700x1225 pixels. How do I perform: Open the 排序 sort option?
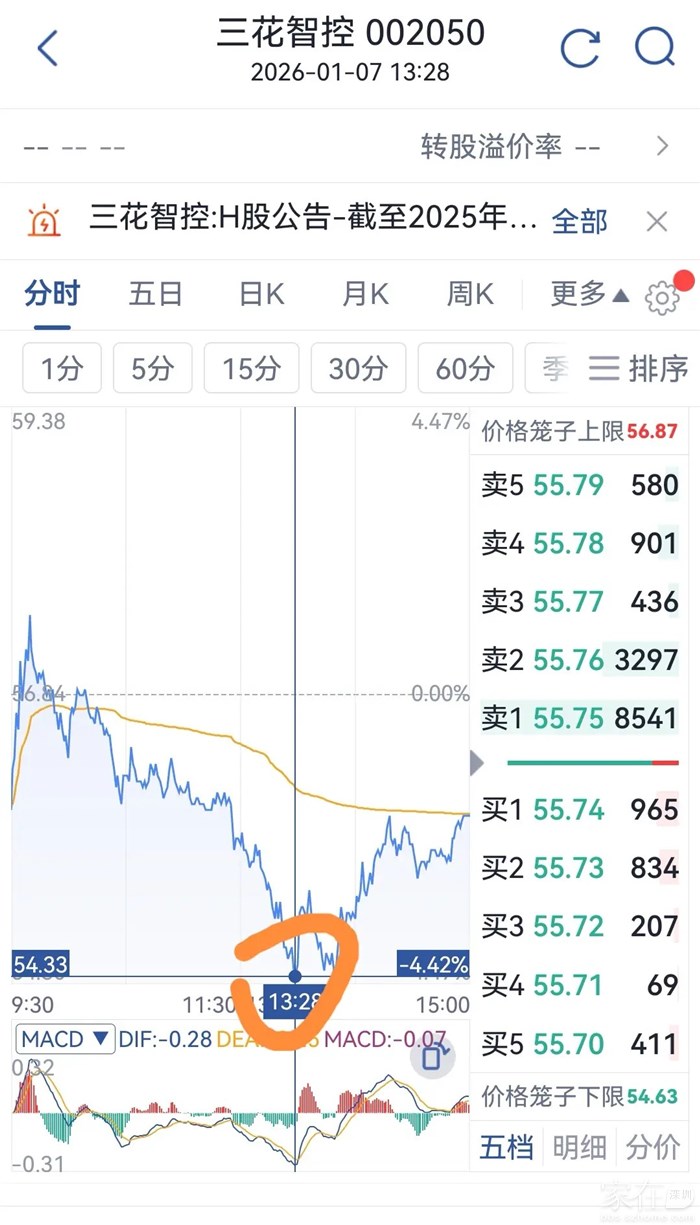click(639, 369)
